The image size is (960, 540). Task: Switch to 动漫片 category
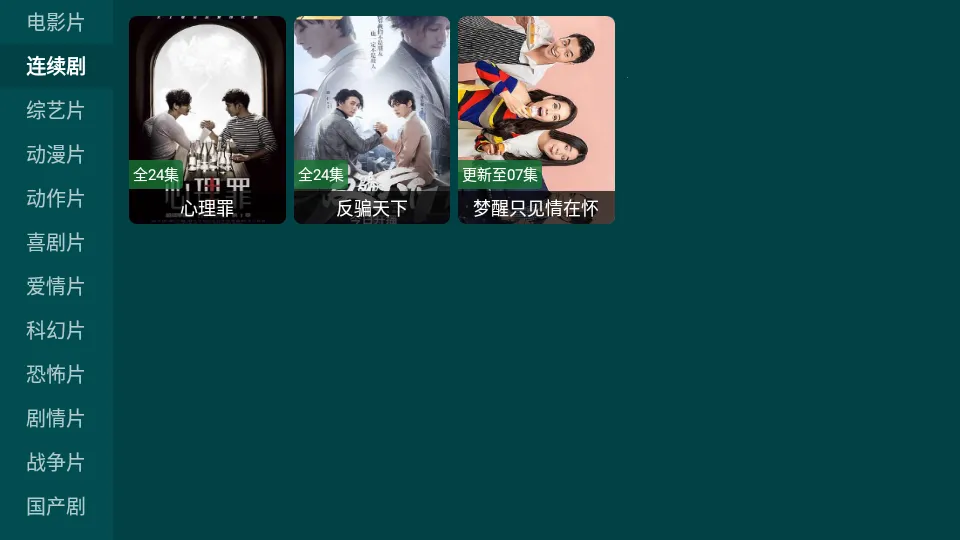pyautogui.click(x=56, y=154)
